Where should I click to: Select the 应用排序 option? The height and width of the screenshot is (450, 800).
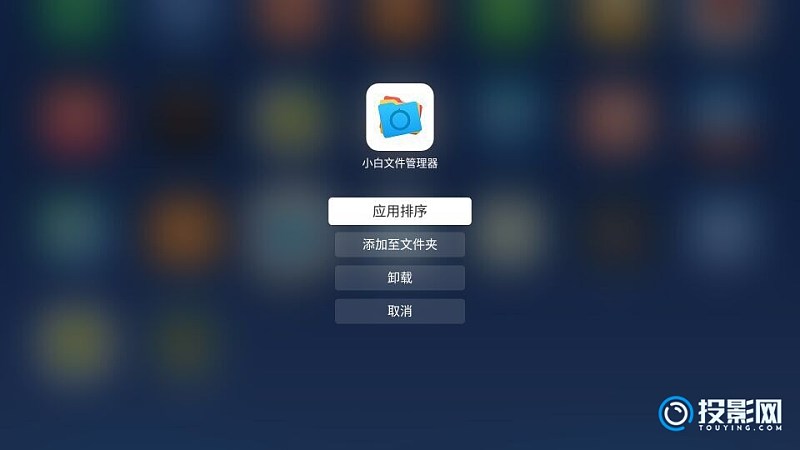[399, 211]
